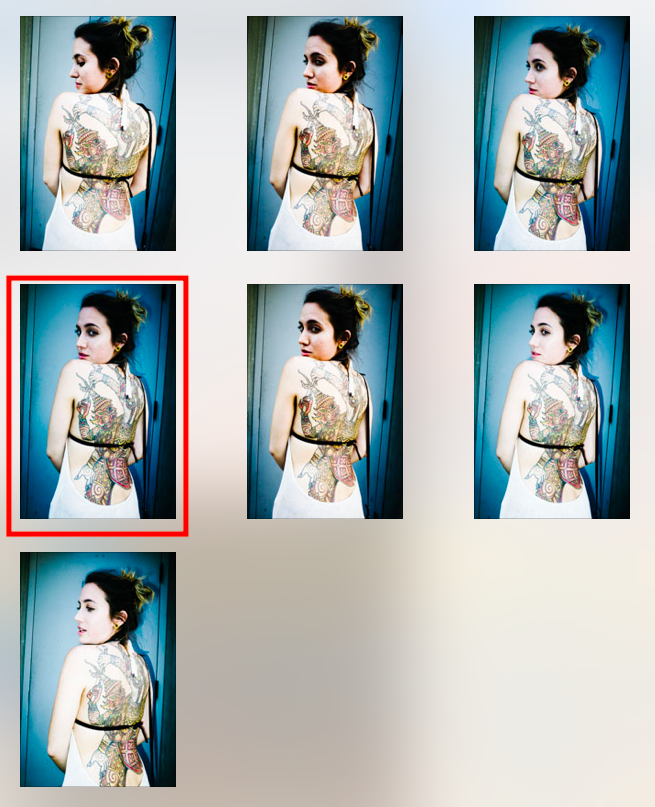Viewport: 655px width, 807px height.
Task: Select the first photo in the top row
Action: pyautogui.click(x=98, y=133)
